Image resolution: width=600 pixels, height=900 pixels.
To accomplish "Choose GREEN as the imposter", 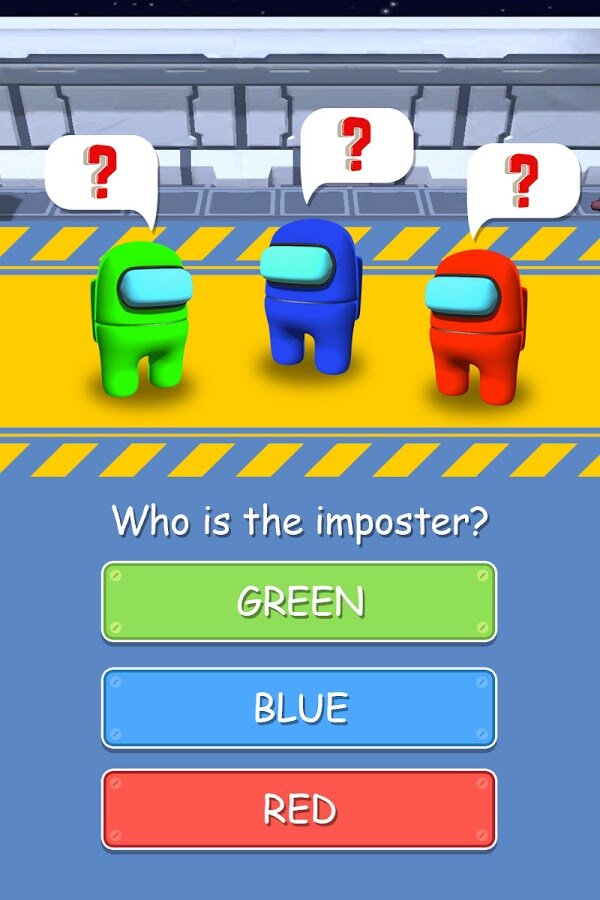I will click(x=299, y=602).
